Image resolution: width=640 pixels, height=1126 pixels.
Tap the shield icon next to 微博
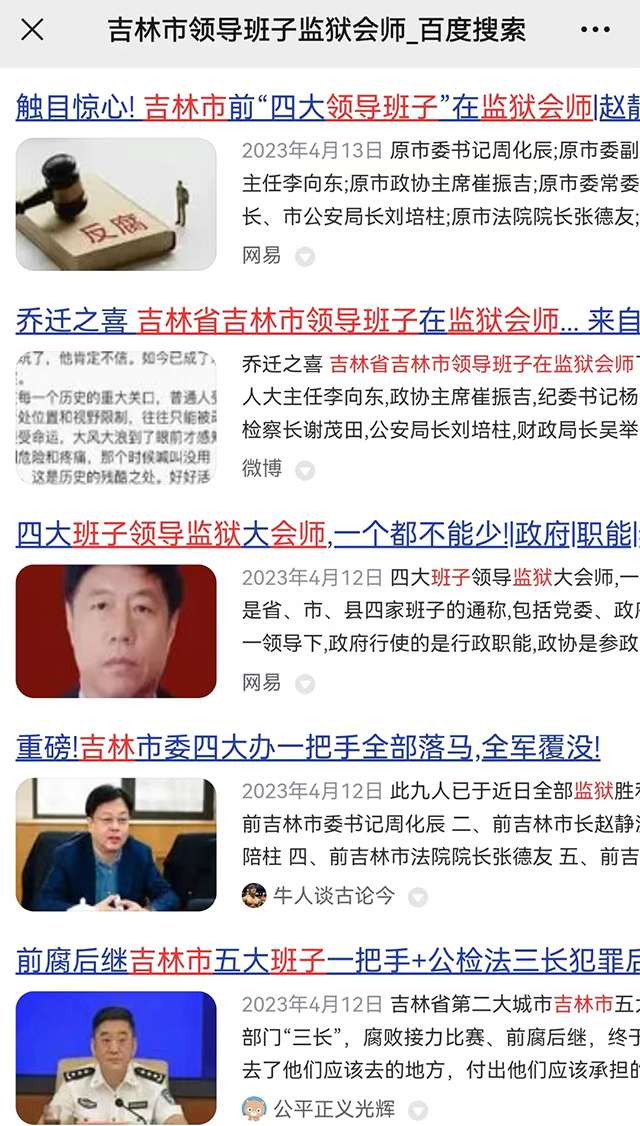[x=305, y=470]
